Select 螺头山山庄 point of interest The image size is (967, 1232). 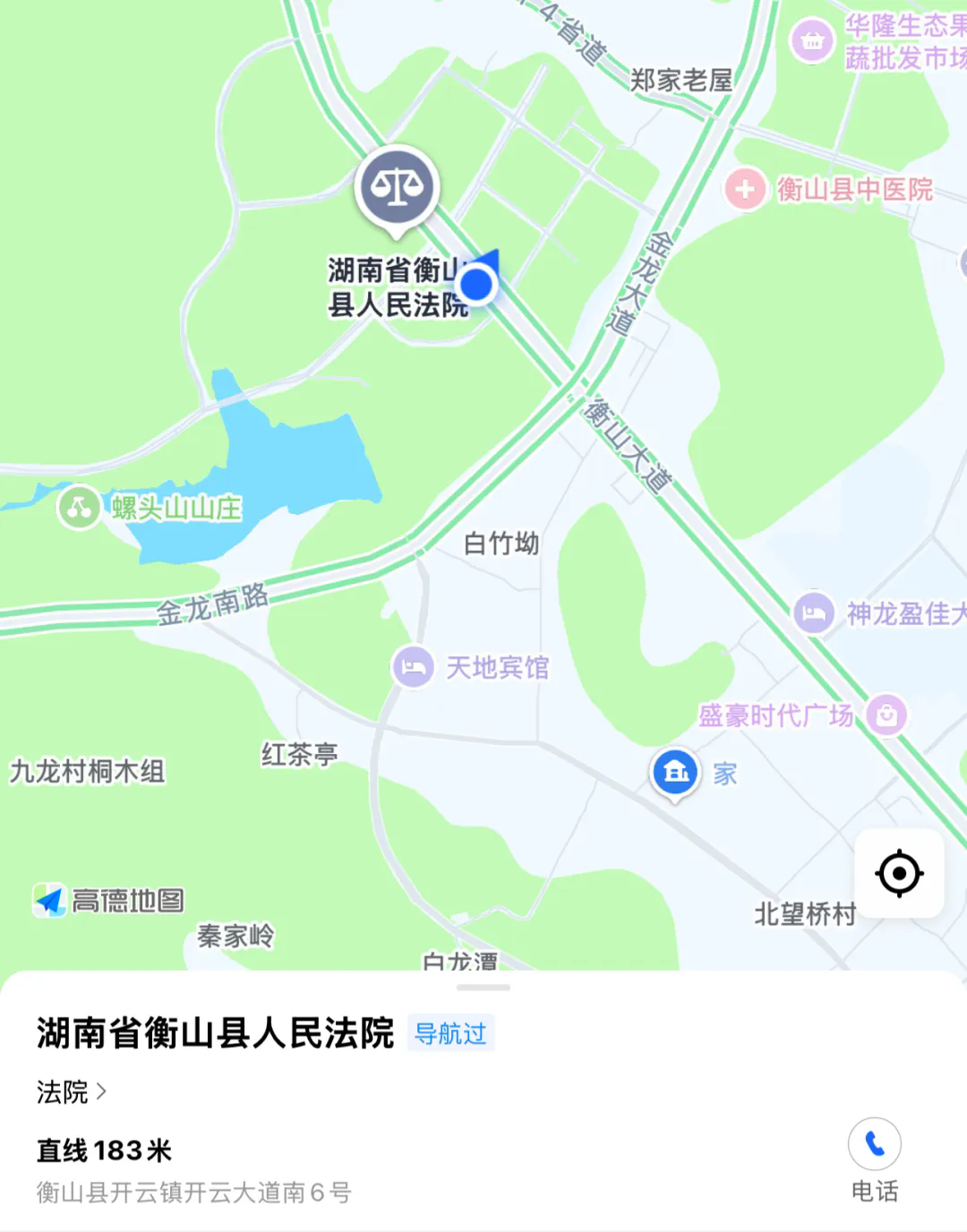click(80, 508)
